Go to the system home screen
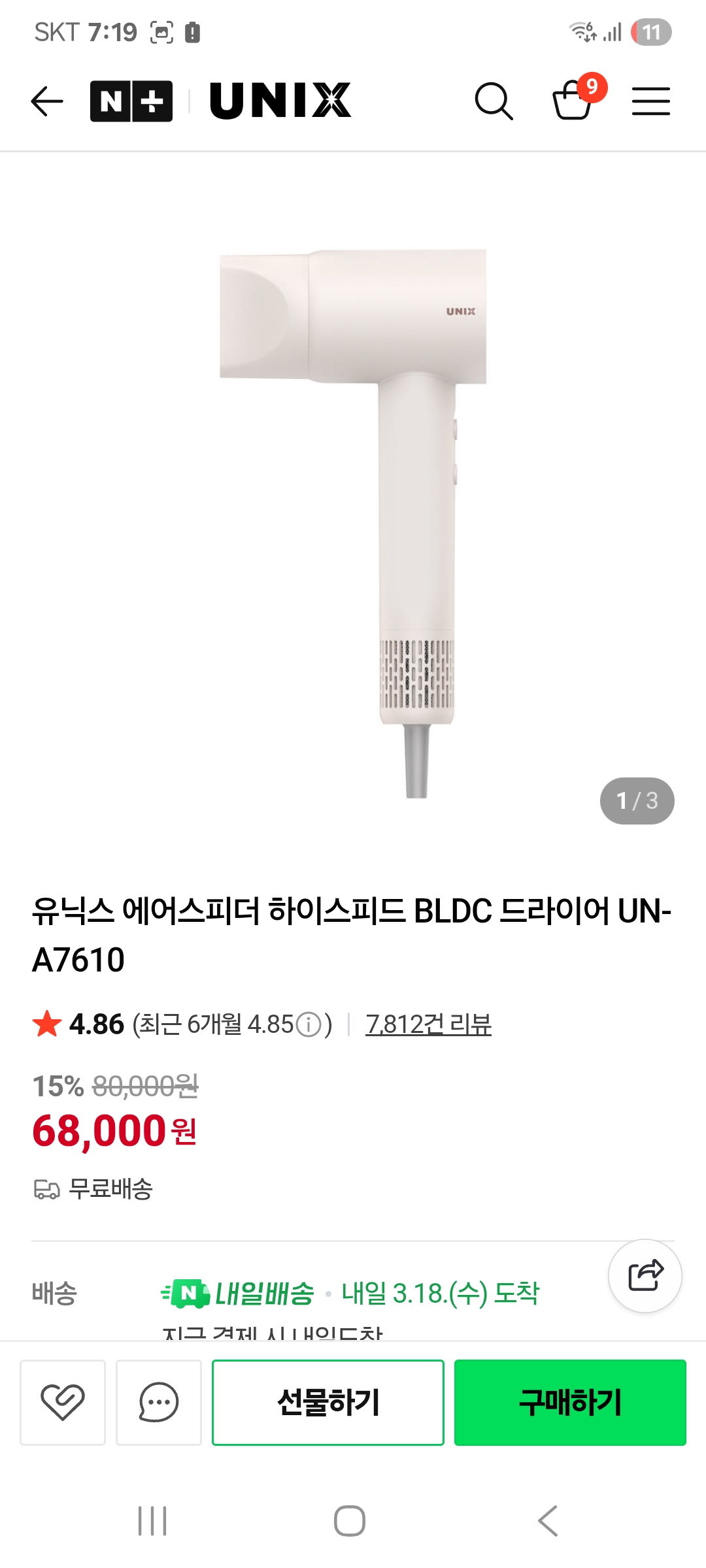Screen dimensions: 706x1568 click(x=350, y=1521)
